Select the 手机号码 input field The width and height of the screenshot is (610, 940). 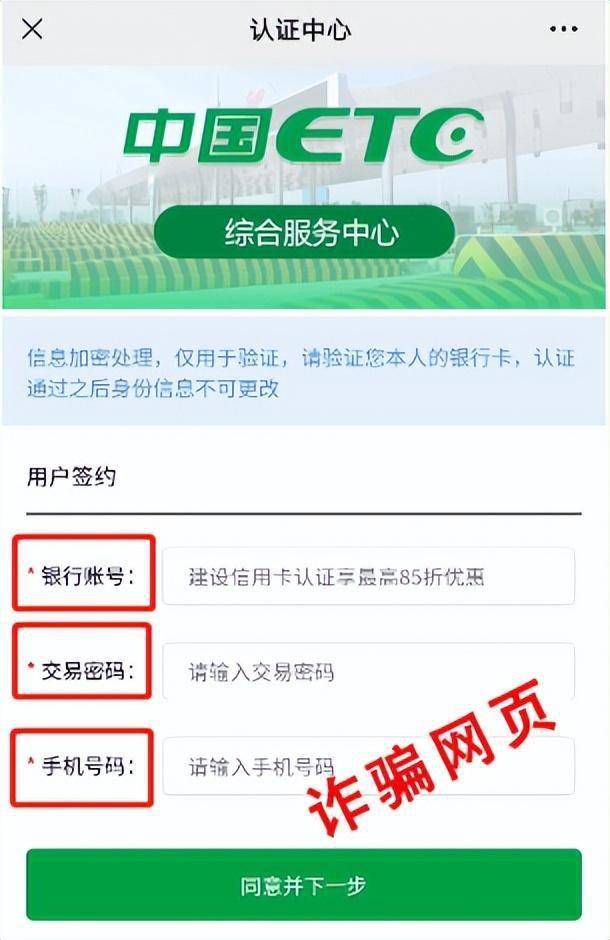(368, 767)
